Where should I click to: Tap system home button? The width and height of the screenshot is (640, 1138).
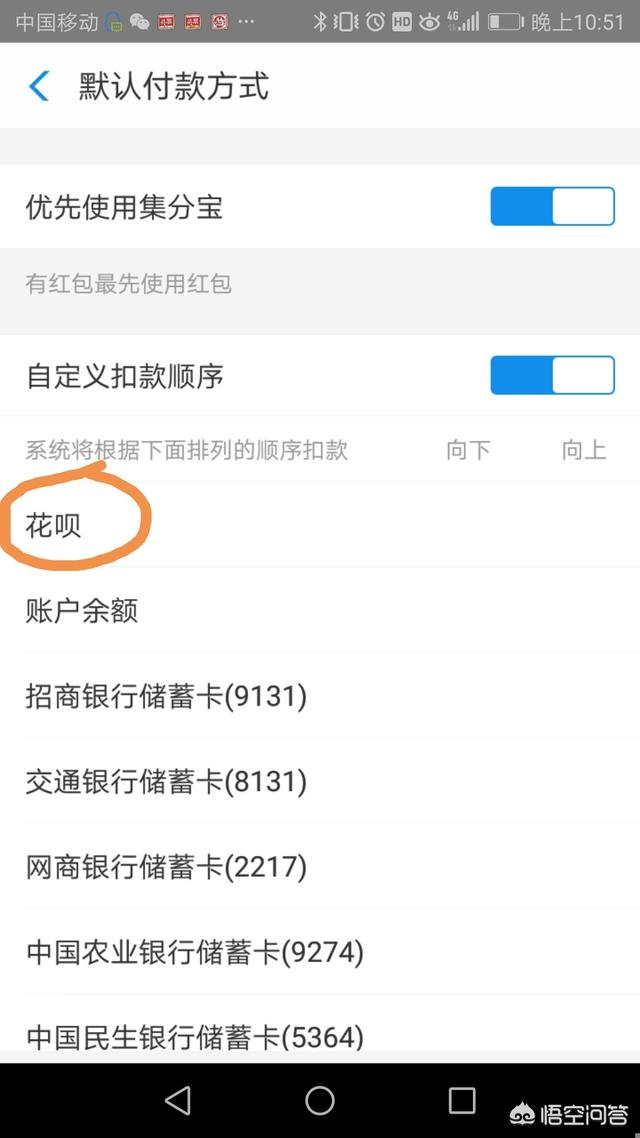320,1100
